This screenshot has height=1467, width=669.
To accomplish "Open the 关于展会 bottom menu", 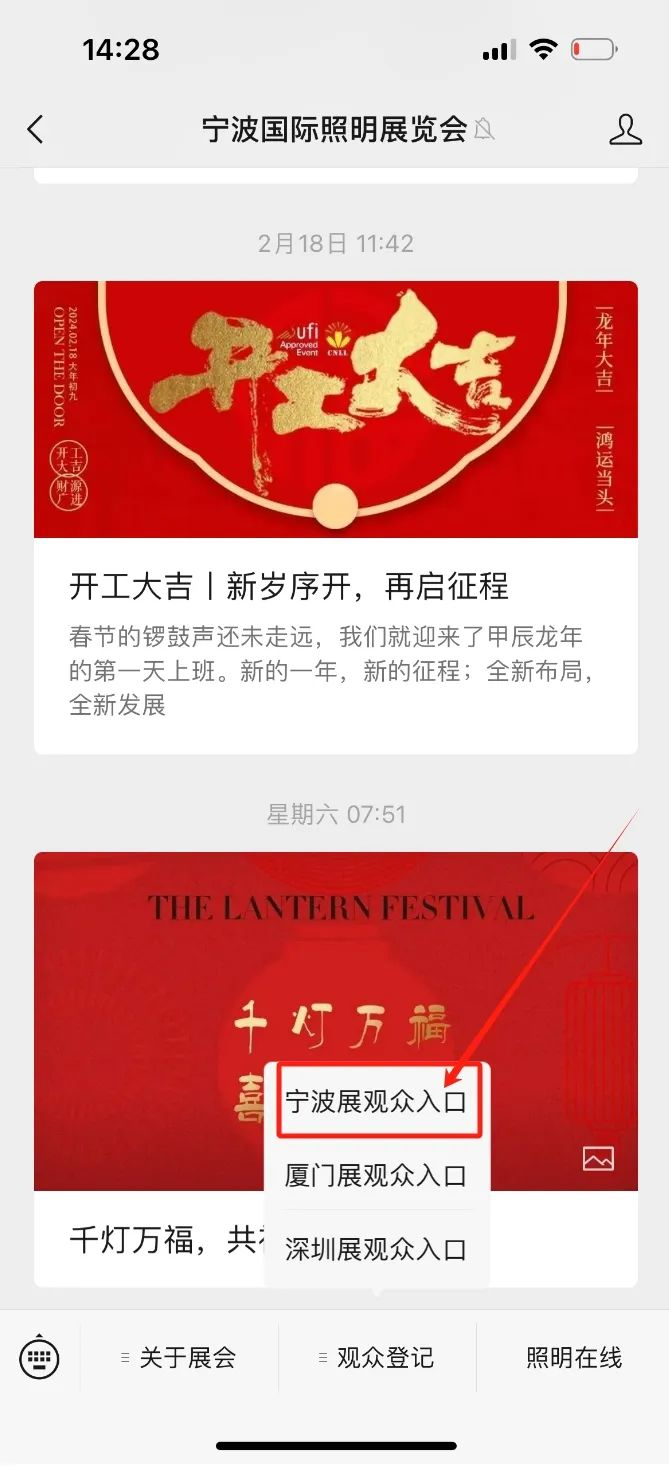I will coord(180,1357).
